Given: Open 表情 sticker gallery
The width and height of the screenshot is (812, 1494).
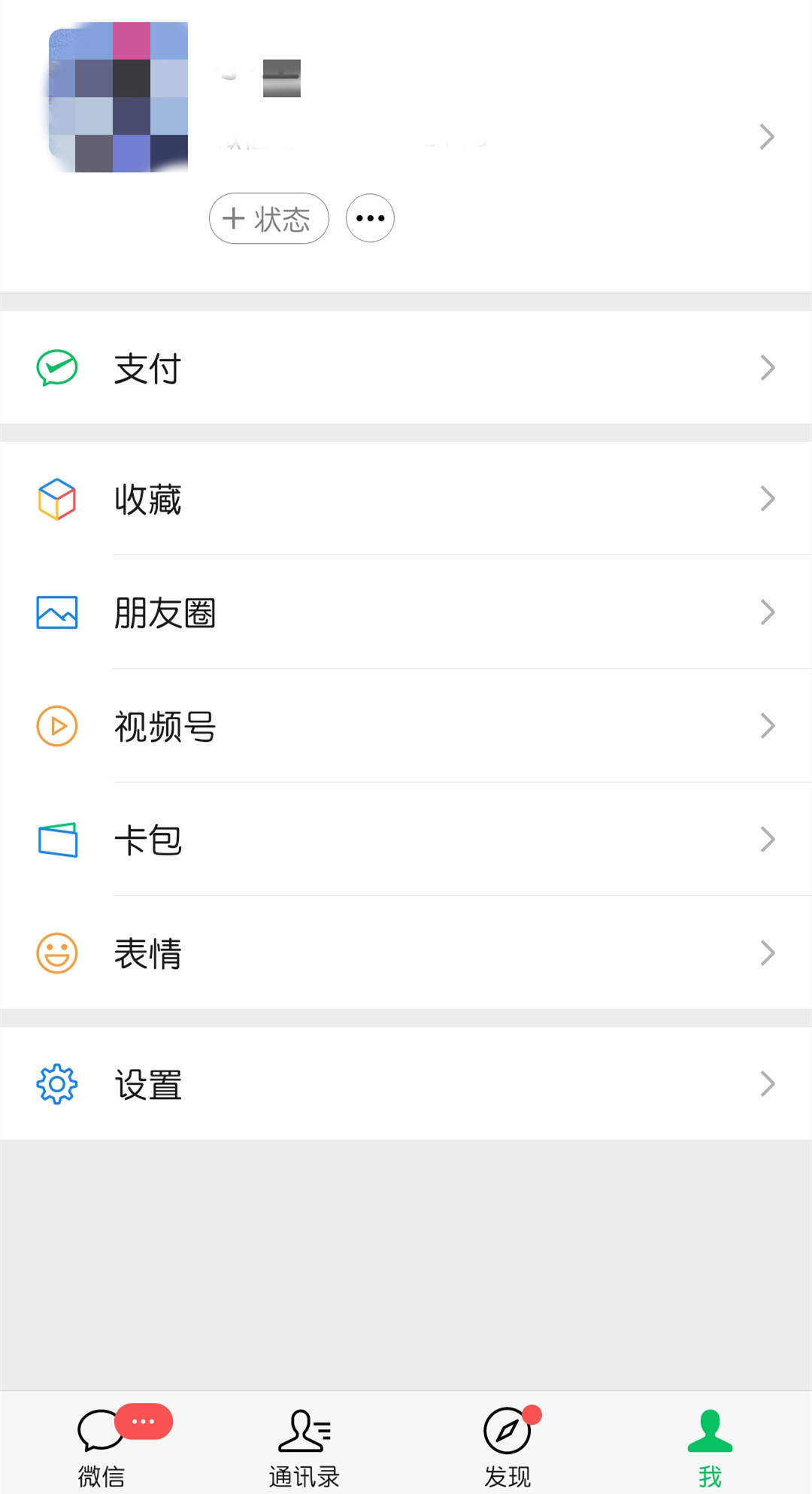Looking at the screenshot, I should click(x=406, y=953).
